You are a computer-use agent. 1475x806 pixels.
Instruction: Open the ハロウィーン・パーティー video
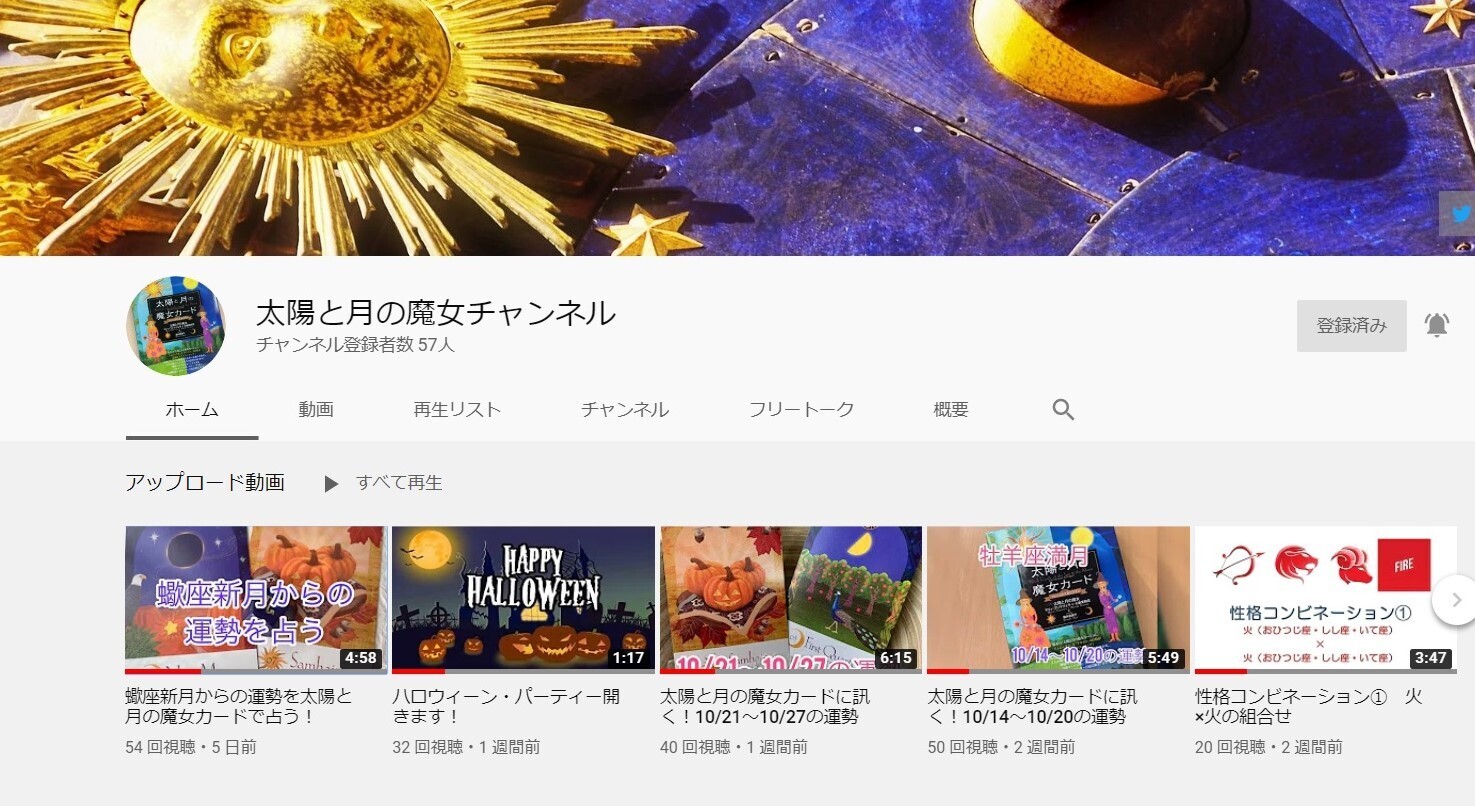coord(523,599)
